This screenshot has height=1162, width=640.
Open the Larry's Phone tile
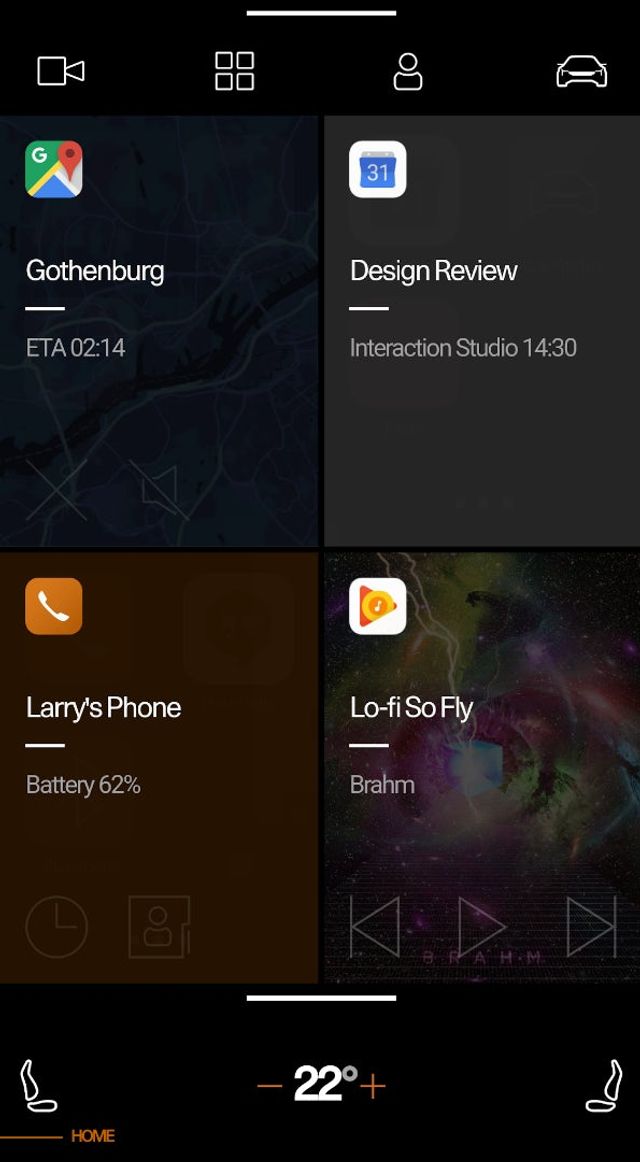(x=159, y=740)
